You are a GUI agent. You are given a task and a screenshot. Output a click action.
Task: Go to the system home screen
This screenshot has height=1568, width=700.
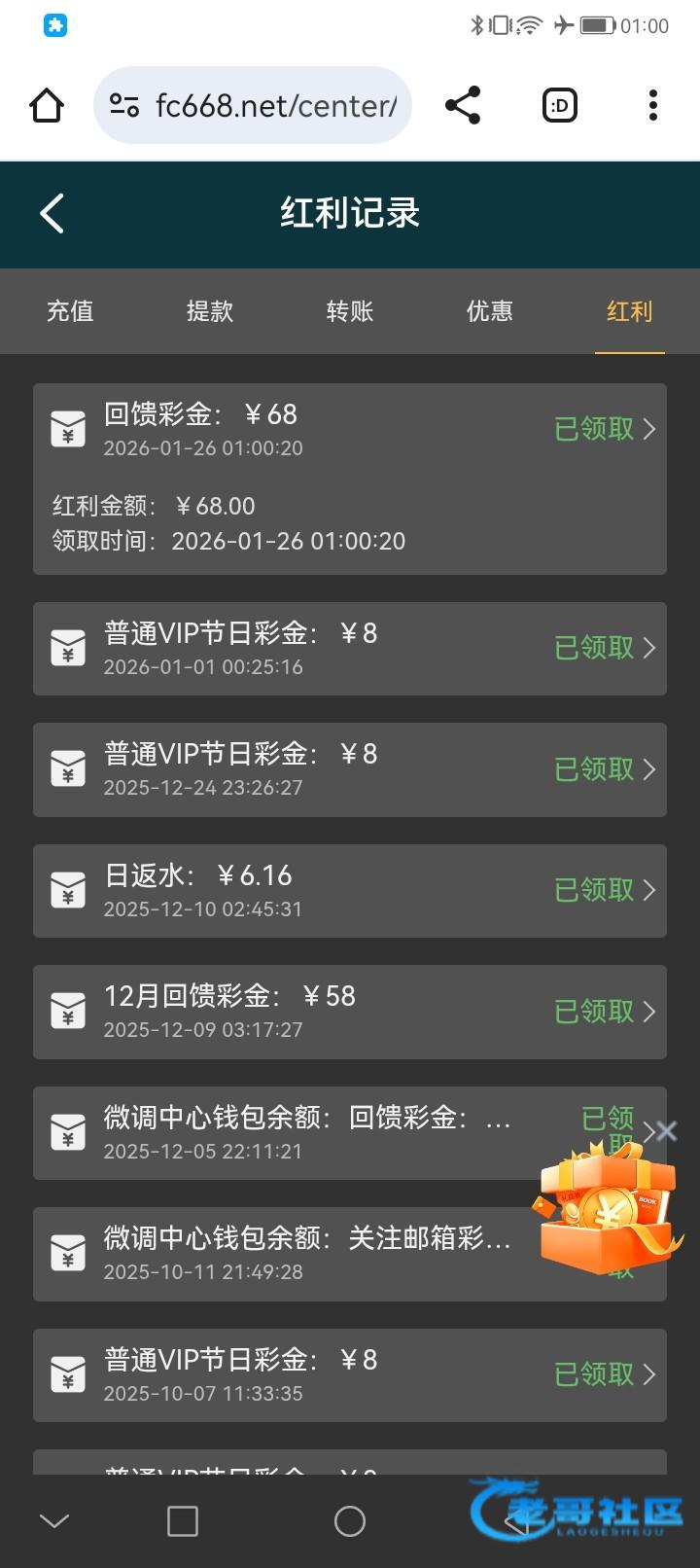pos(349,1520)
